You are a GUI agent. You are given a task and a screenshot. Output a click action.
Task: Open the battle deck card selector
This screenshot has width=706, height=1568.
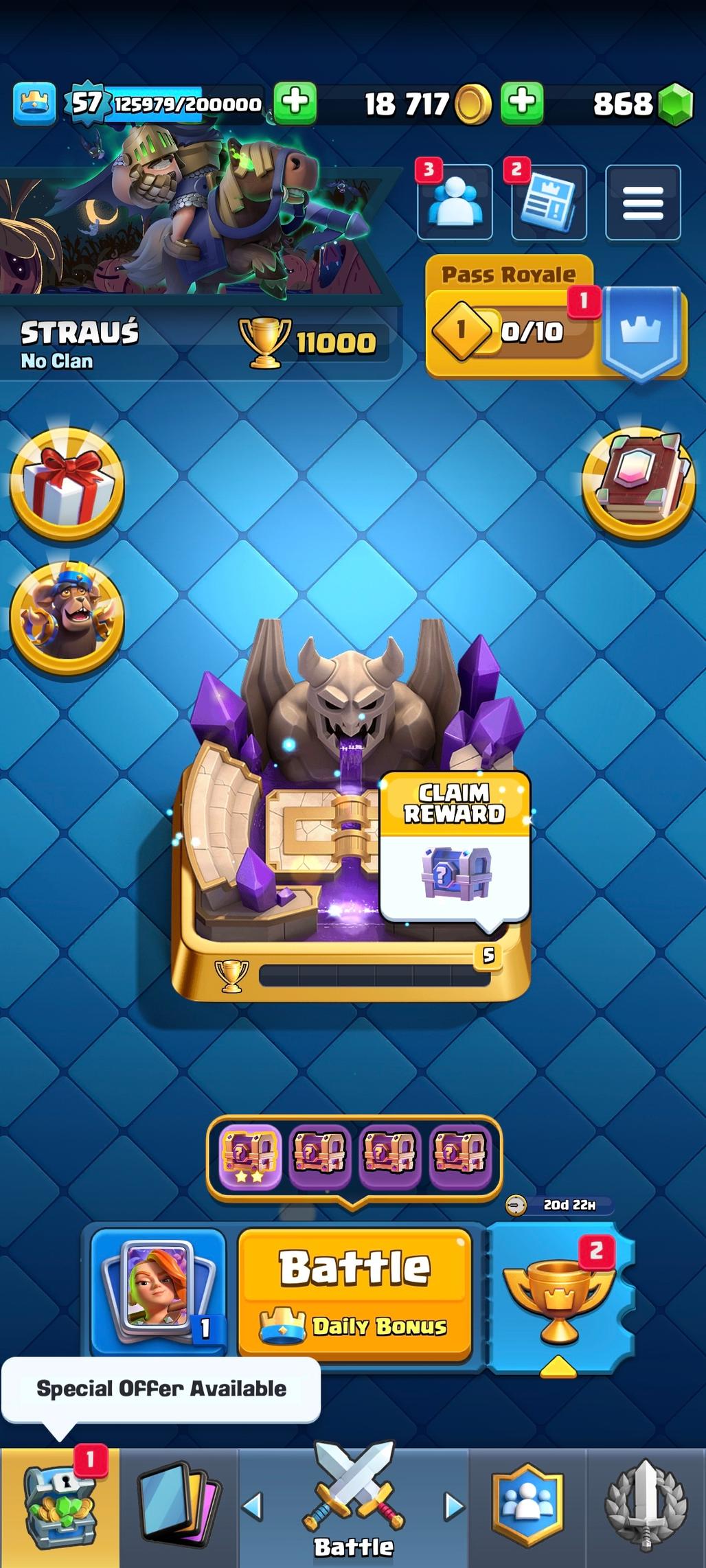[158, 1291]
